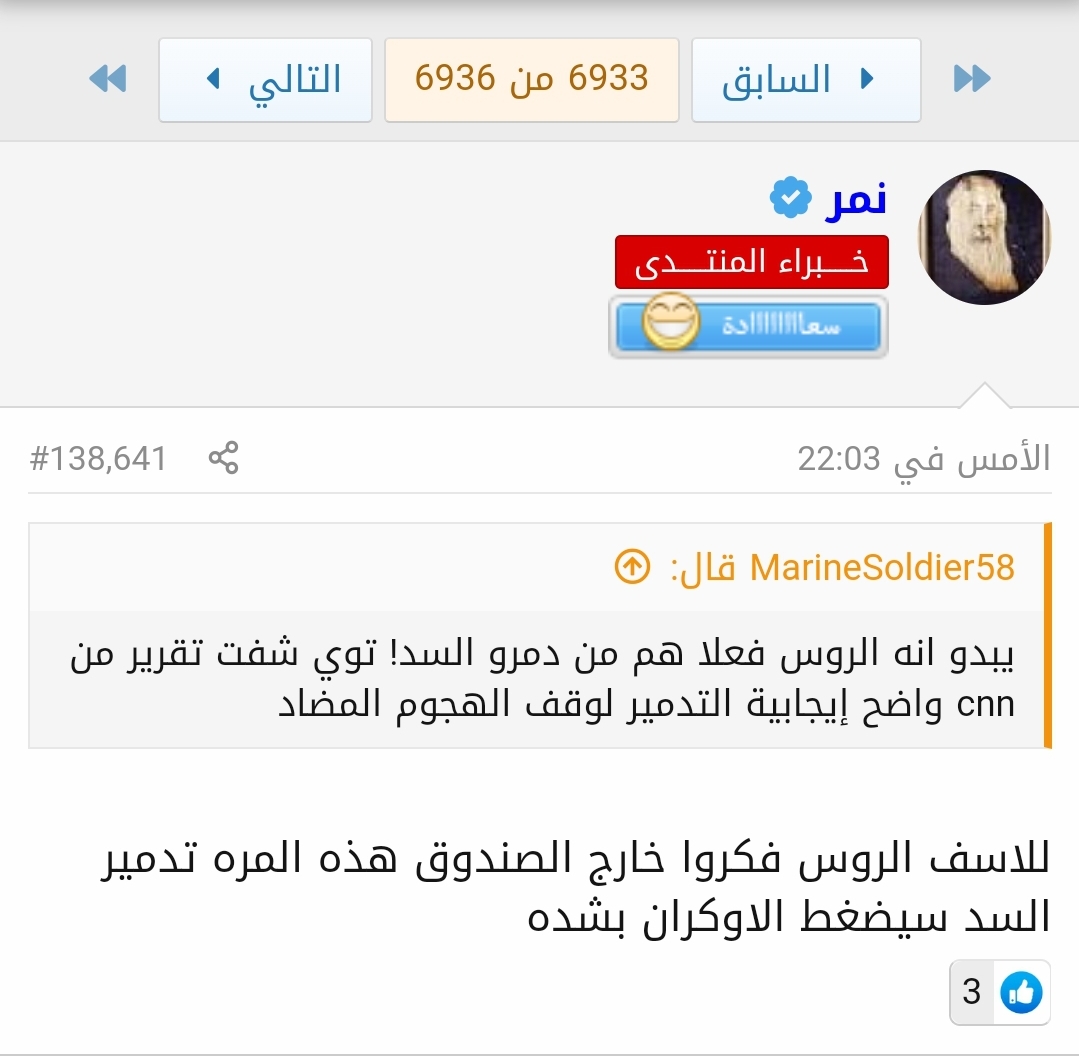Go to the previous page (السابق)

click(805, 79)
